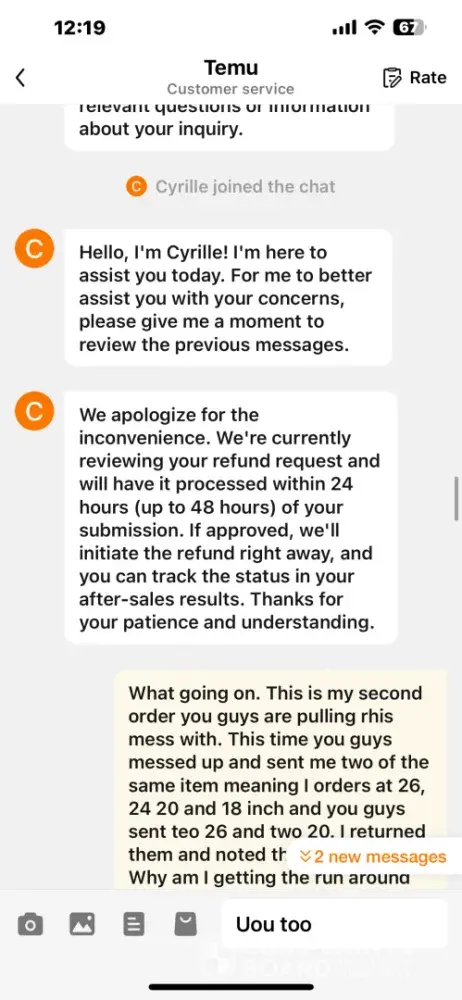Open the camera to attach a photo
The image size is (462, 1000).
[31, 923]
